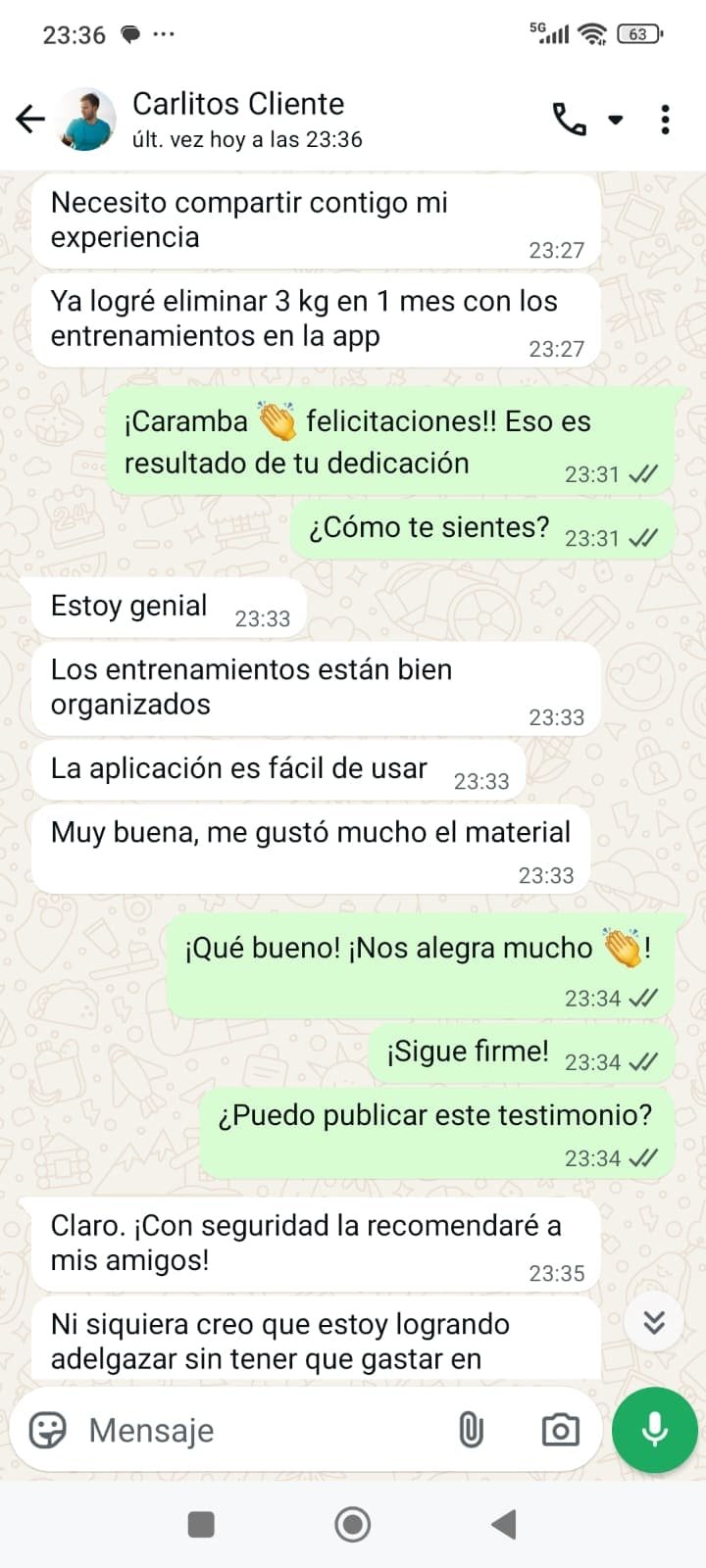Open the sticker and emoji icon
The width and height of the screenshot is (706, 1568).
pos(48,1429)
